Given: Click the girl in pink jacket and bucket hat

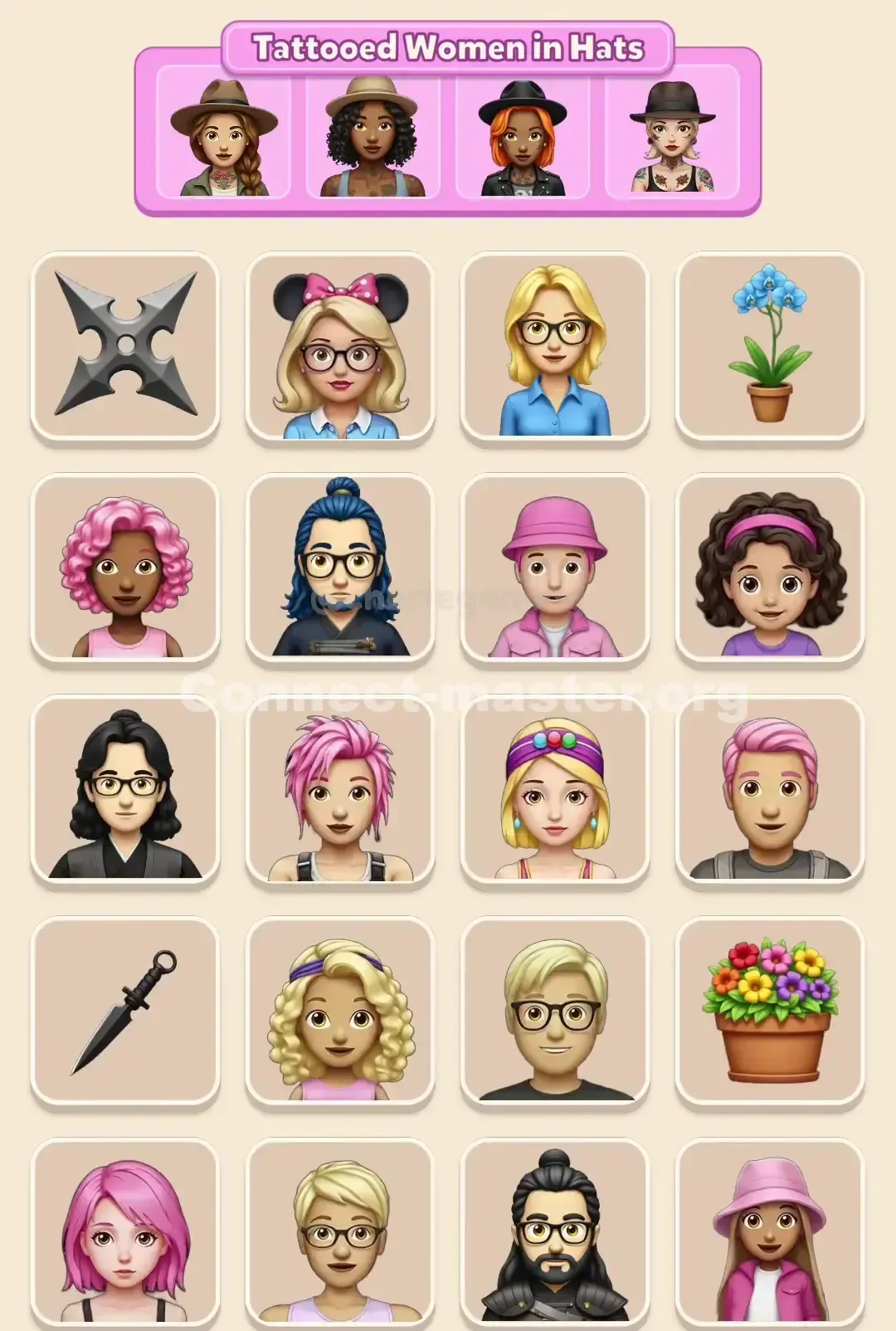Looking at the screenshot, I should click(x=768, y=1236).
